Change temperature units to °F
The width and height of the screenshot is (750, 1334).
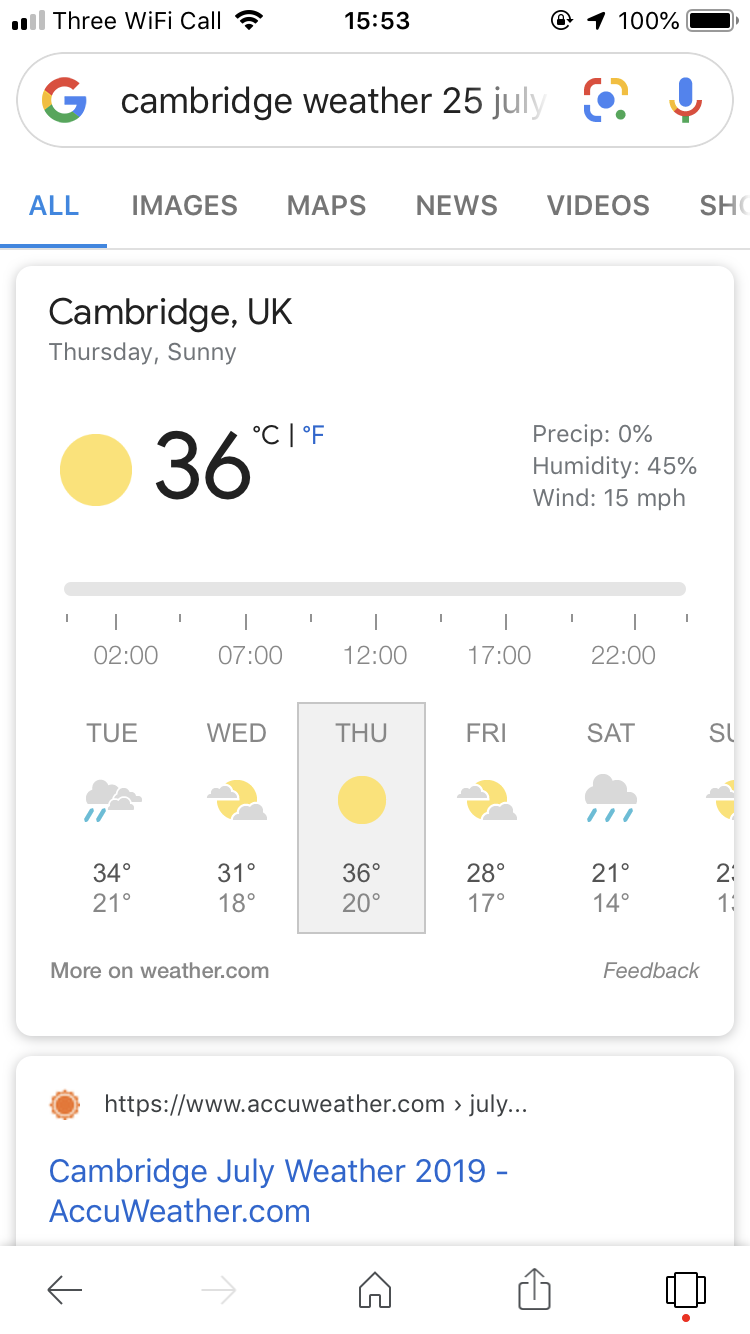313,435
